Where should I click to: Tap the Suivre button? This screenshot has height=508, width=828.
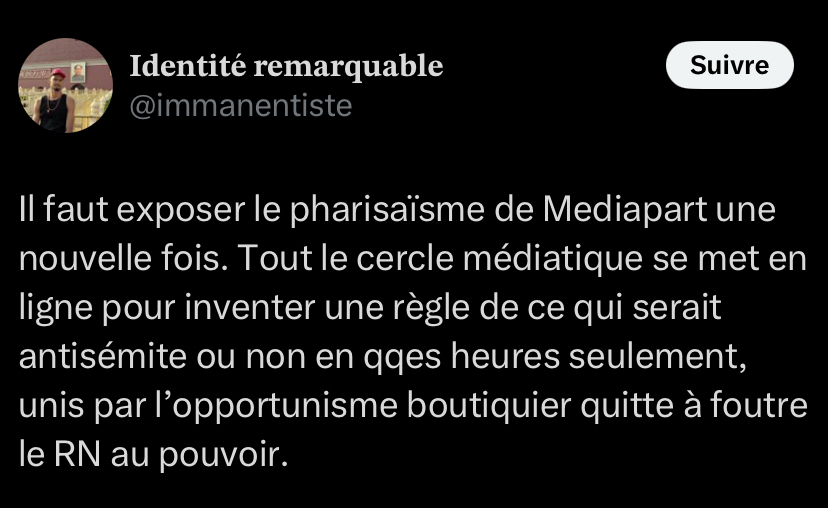tap(730, 66)
